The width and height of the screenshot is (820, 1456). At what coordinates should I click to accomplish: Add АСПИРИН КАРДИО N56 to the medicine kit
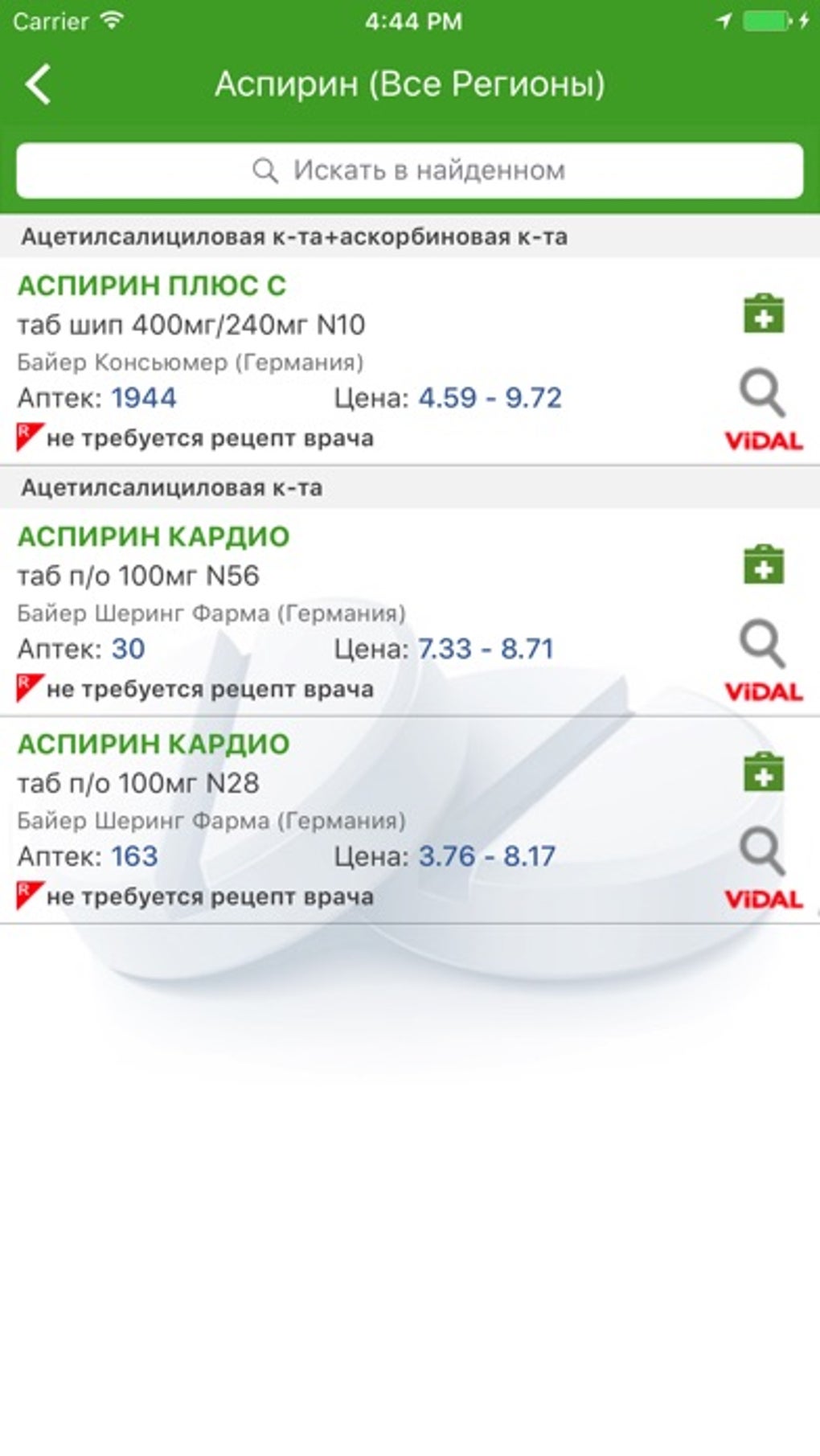(763, 564)
